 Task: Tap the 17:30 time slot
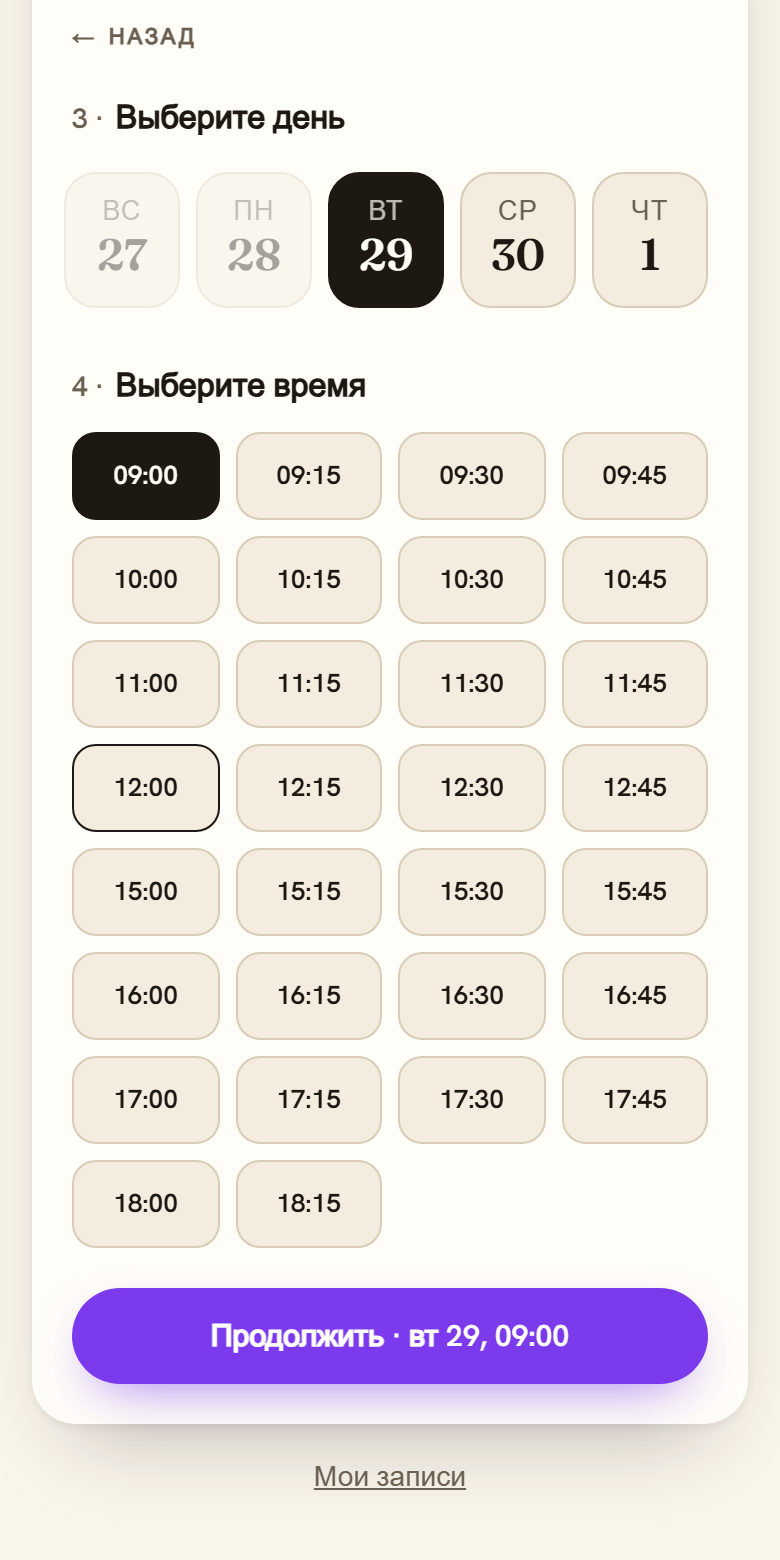472,1100
